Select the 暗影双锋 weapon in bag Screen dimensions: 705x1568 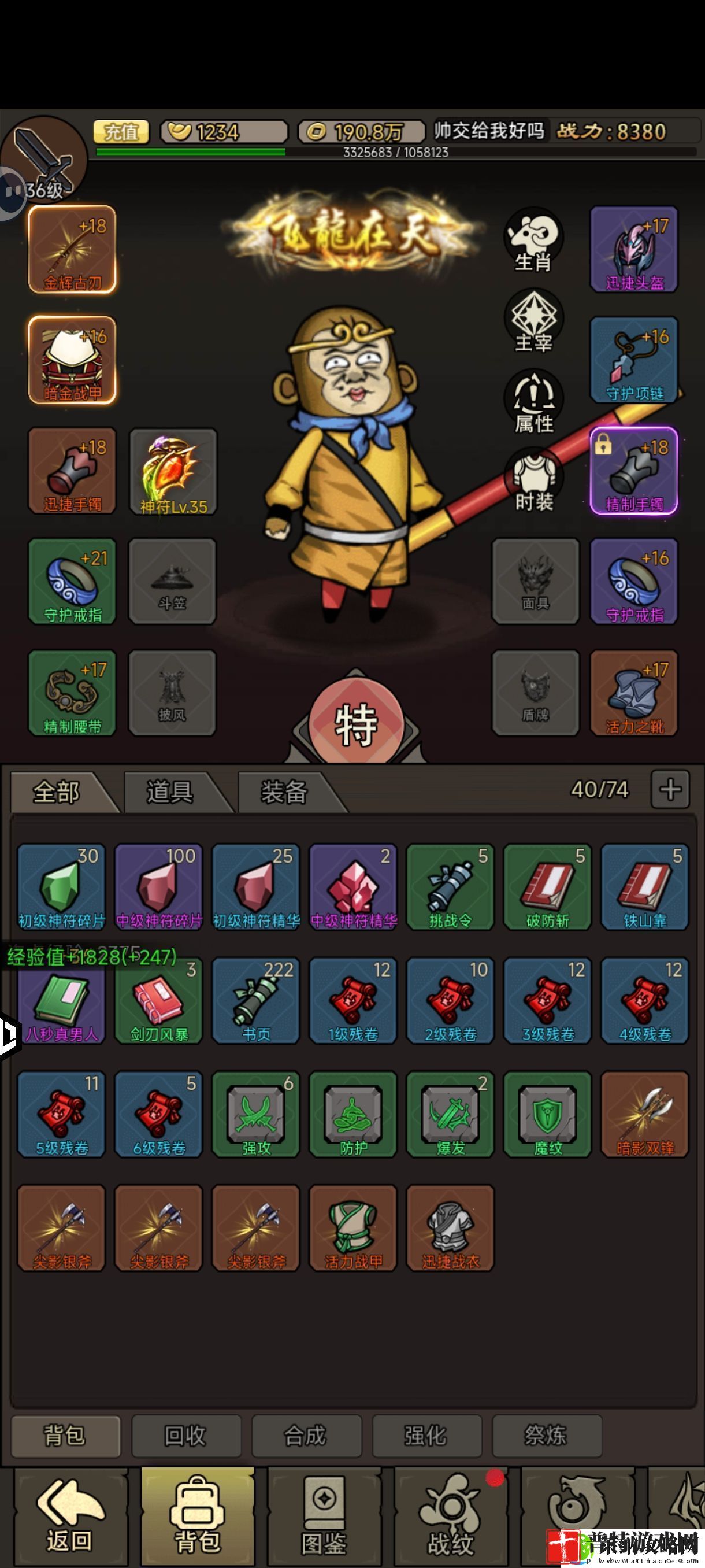644,1114
